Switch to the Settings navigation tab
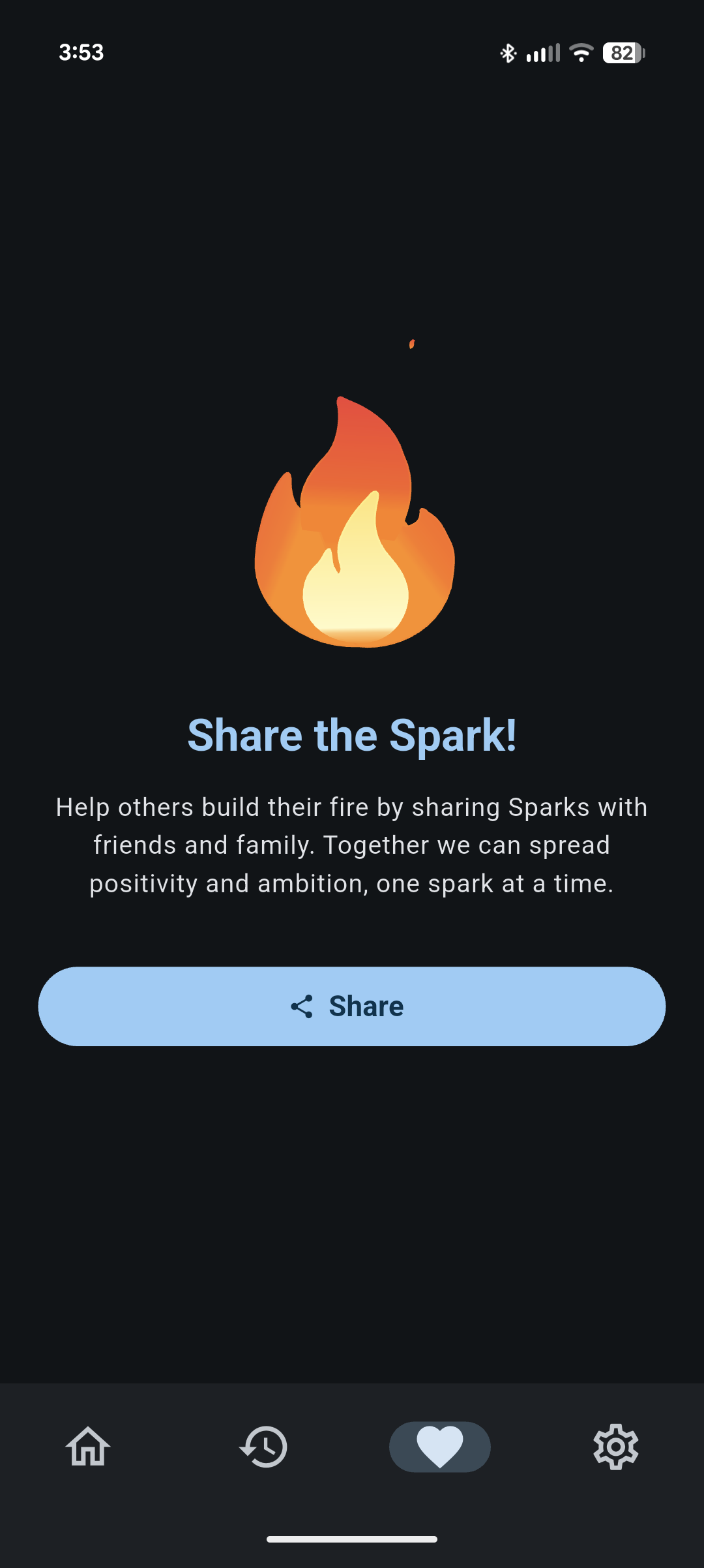 tap(616, 1447)
